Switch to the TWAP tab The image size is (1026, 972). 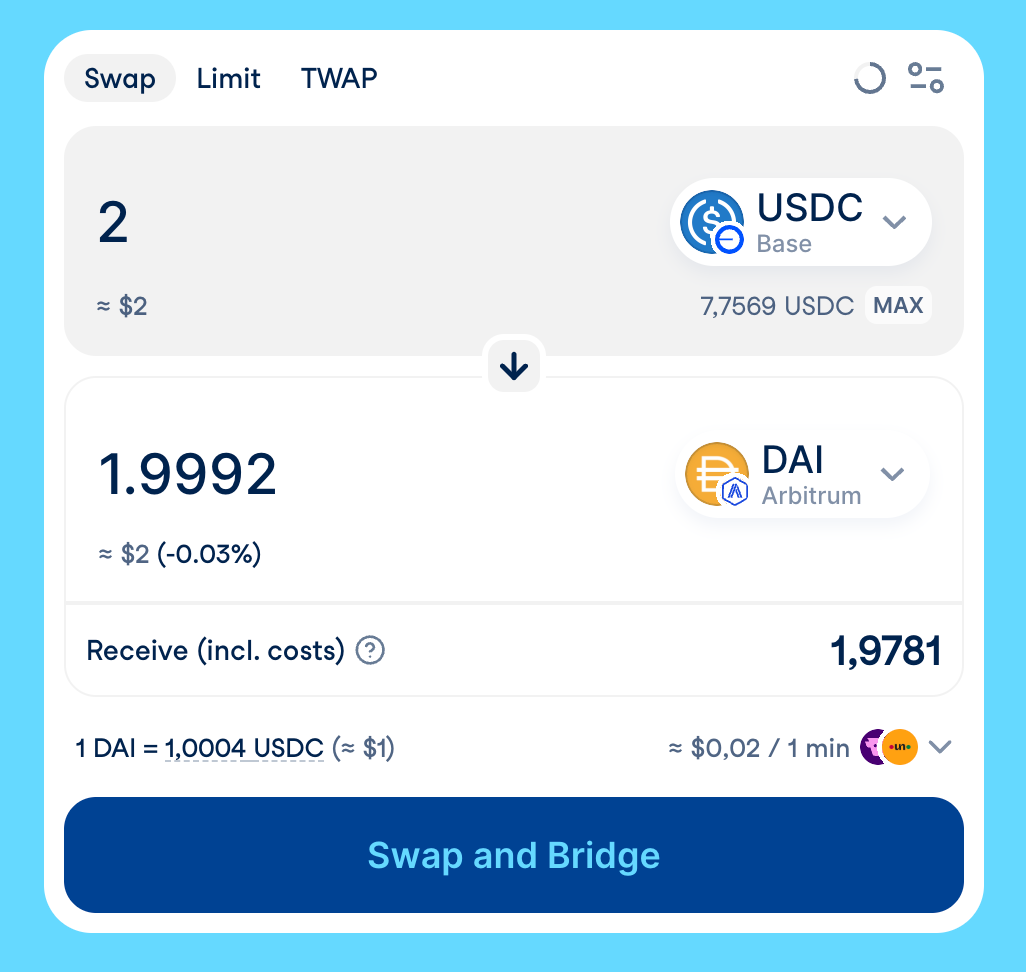pyautogui.click(x=339, y=79)
